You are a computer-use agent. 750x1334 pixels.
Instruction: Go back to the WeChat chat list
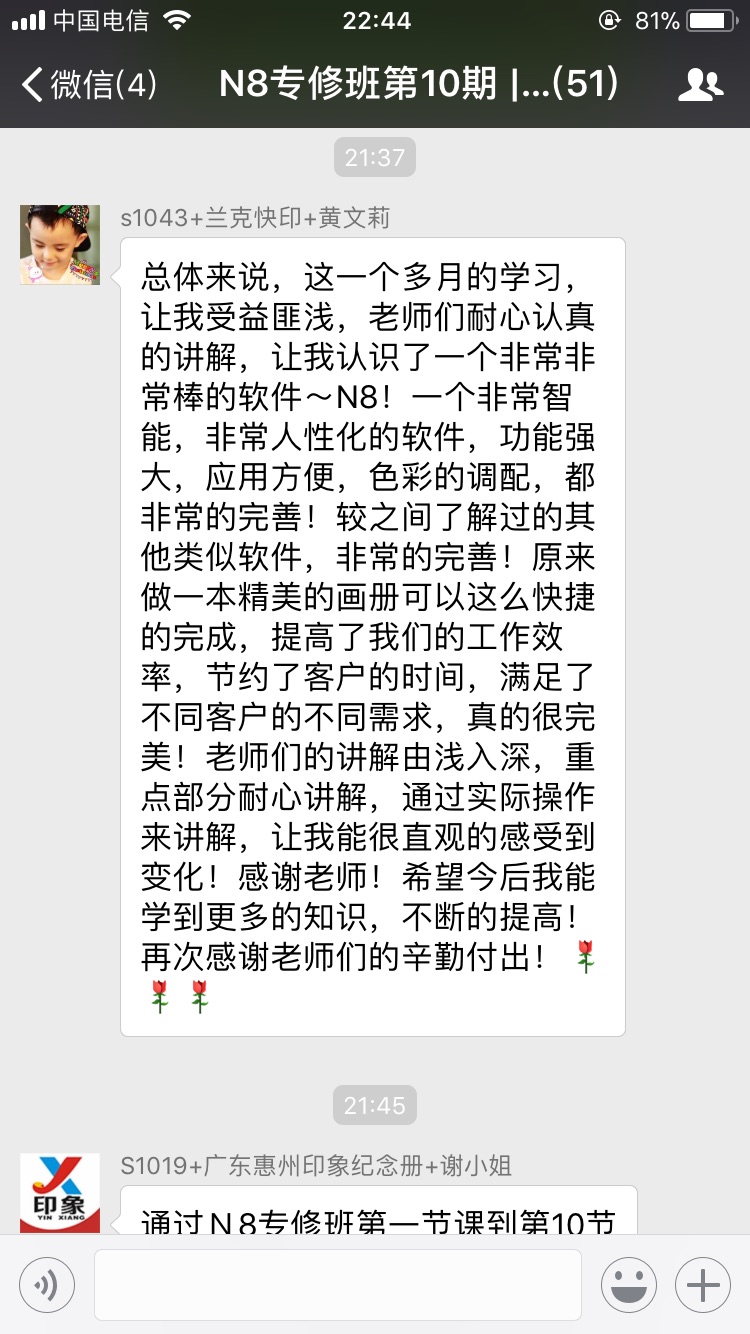[x=88, y=85]
